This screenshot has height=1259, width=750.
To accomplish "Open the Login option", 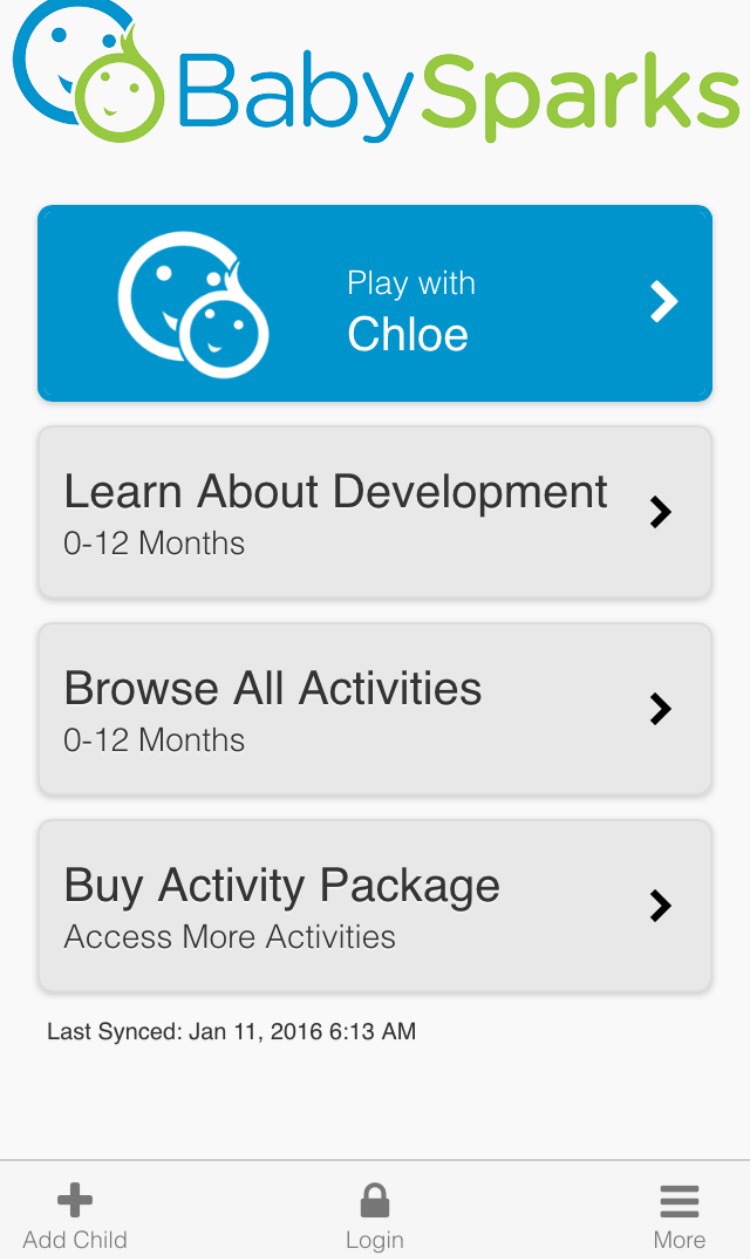I will 375,1215.
